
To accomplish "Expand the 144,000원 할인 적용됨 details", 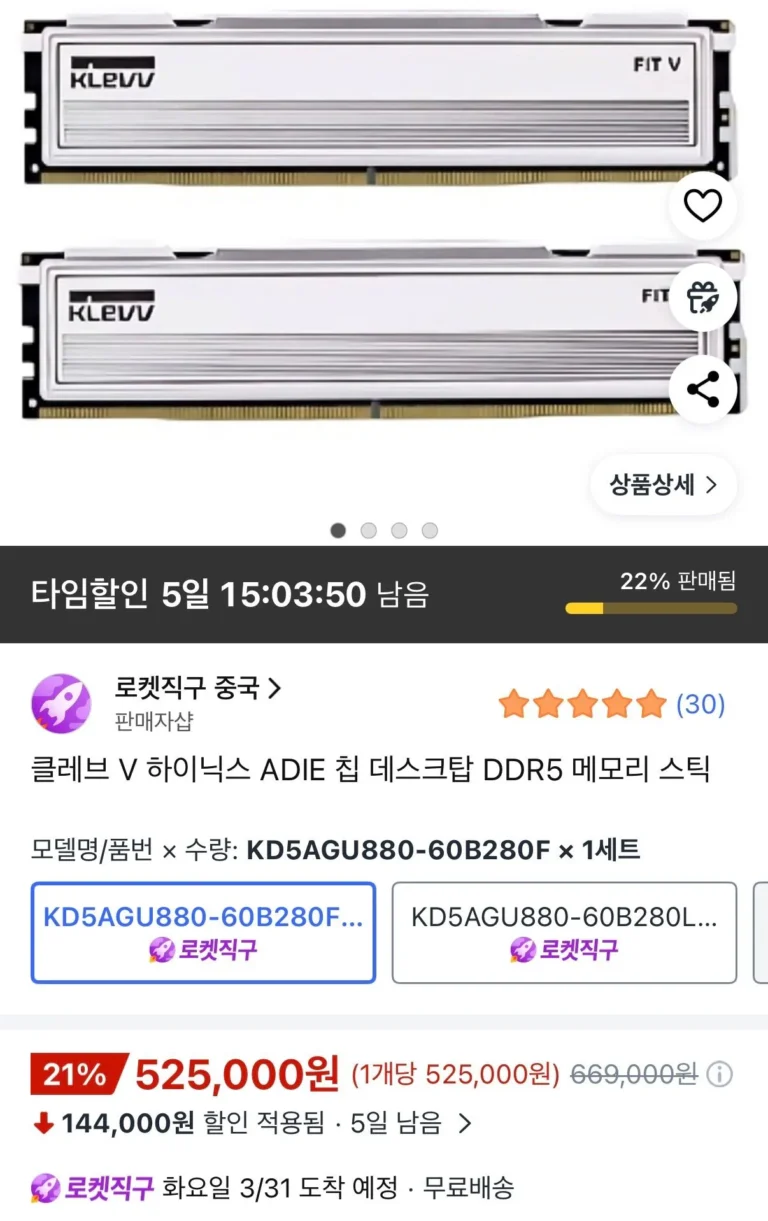I will point(464,1123).
